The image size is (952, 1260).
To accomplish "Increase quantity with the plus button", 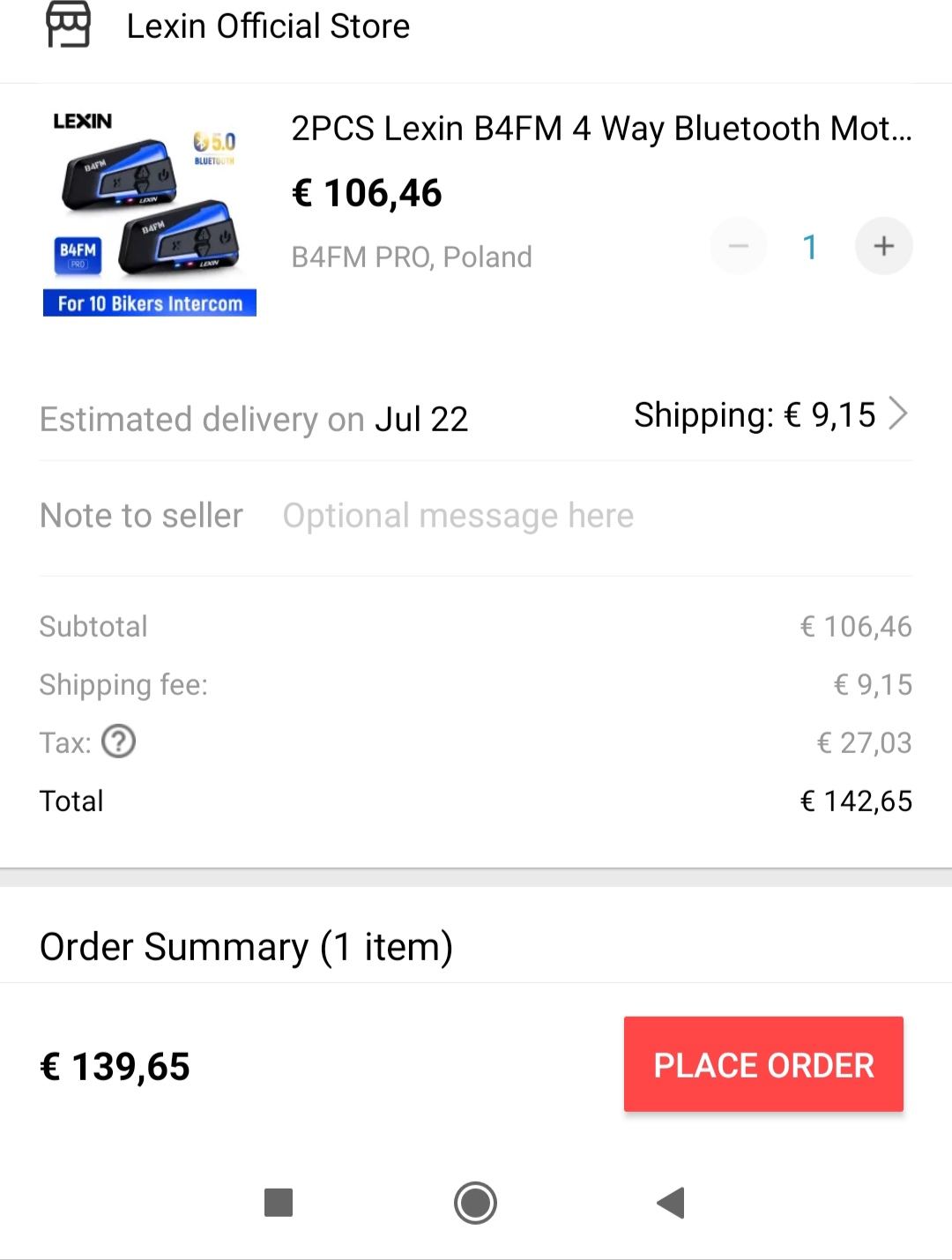I will click(x=883, y=246).
